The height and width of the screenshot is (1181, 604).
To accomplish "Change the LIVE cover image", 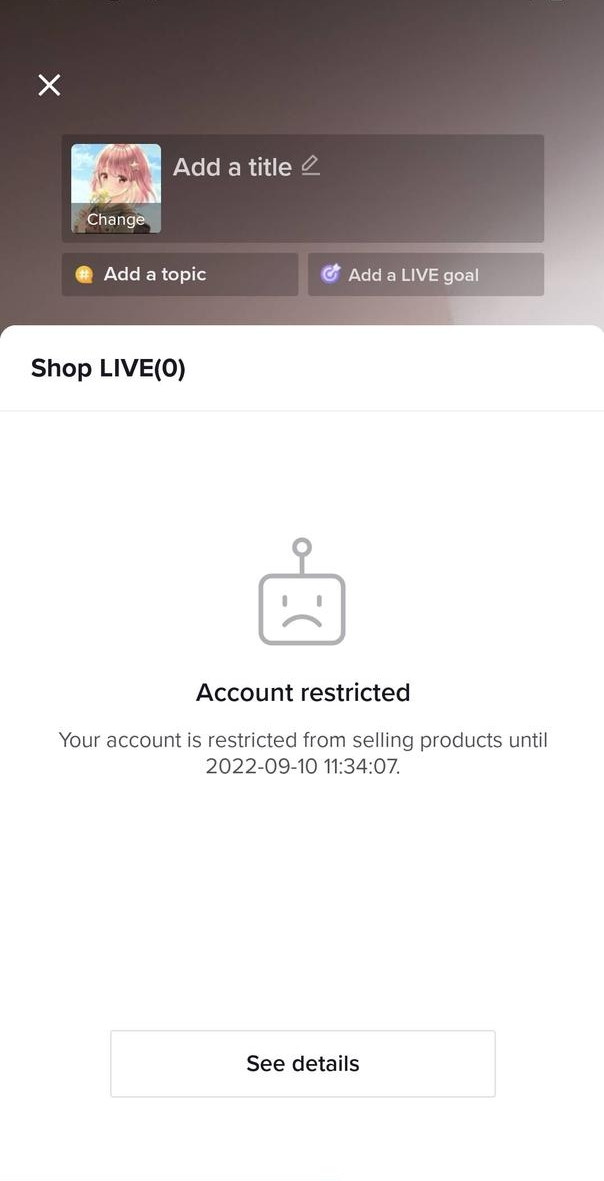I will 116,189.
